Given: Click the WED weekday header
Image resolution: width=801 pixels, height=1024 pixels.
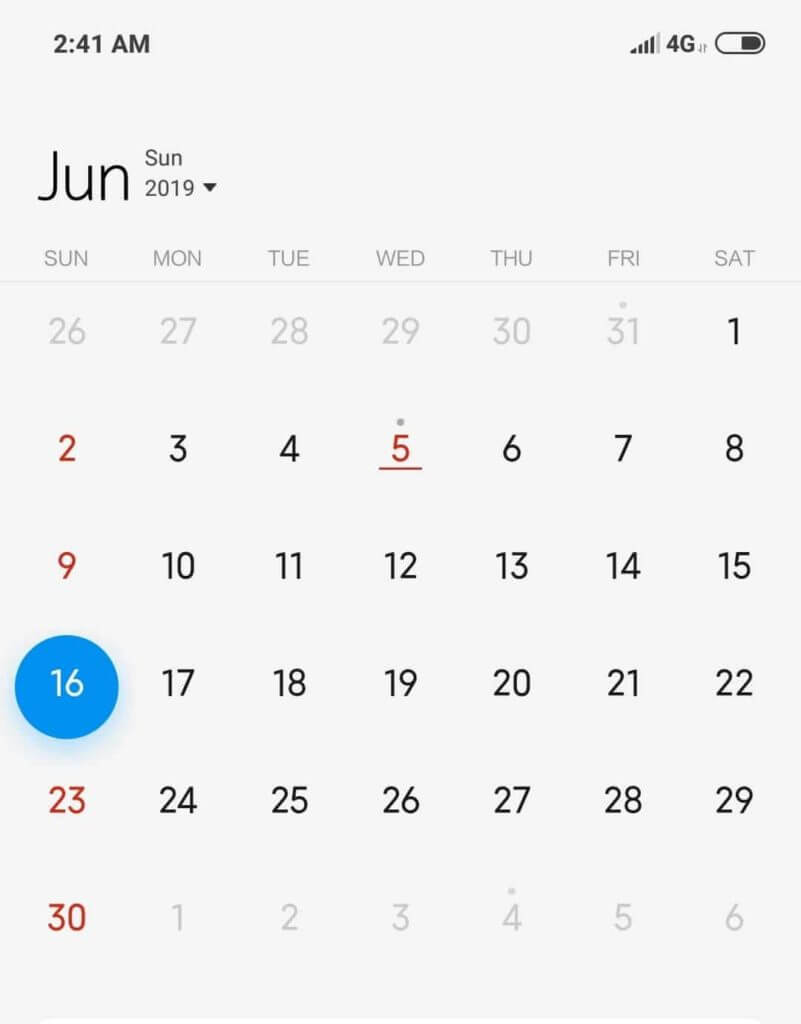Looking at the screenshot, I should (x=399, y=258).
